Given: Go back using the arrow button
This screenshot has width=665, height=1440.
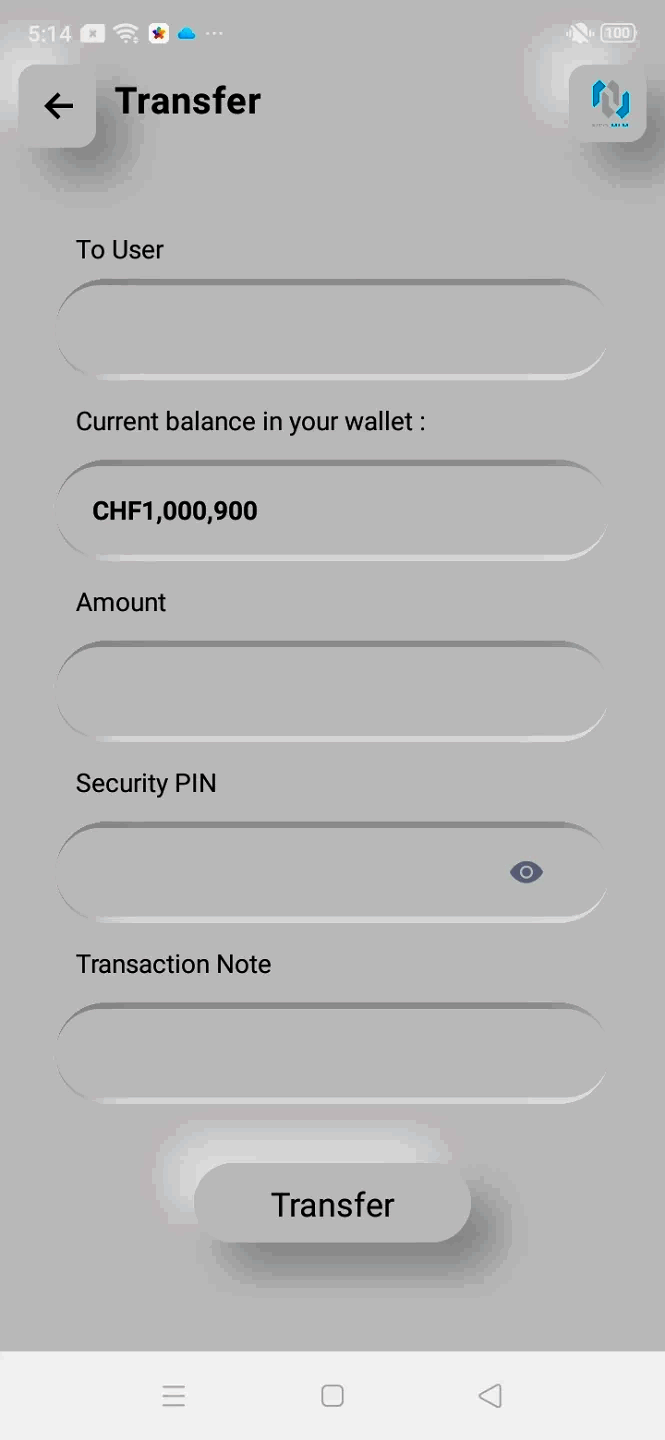Looking at the screenshot, I should 58,105.
